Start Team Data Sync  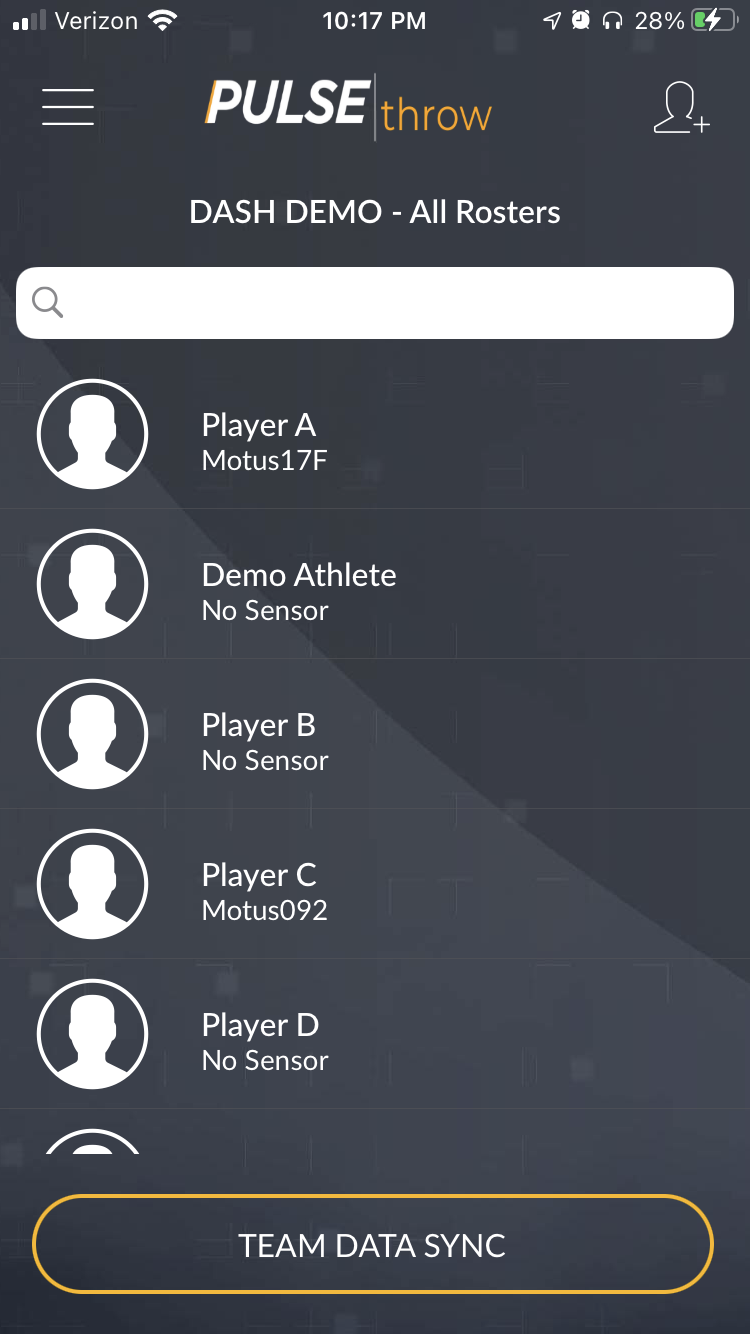[373, 1245]
